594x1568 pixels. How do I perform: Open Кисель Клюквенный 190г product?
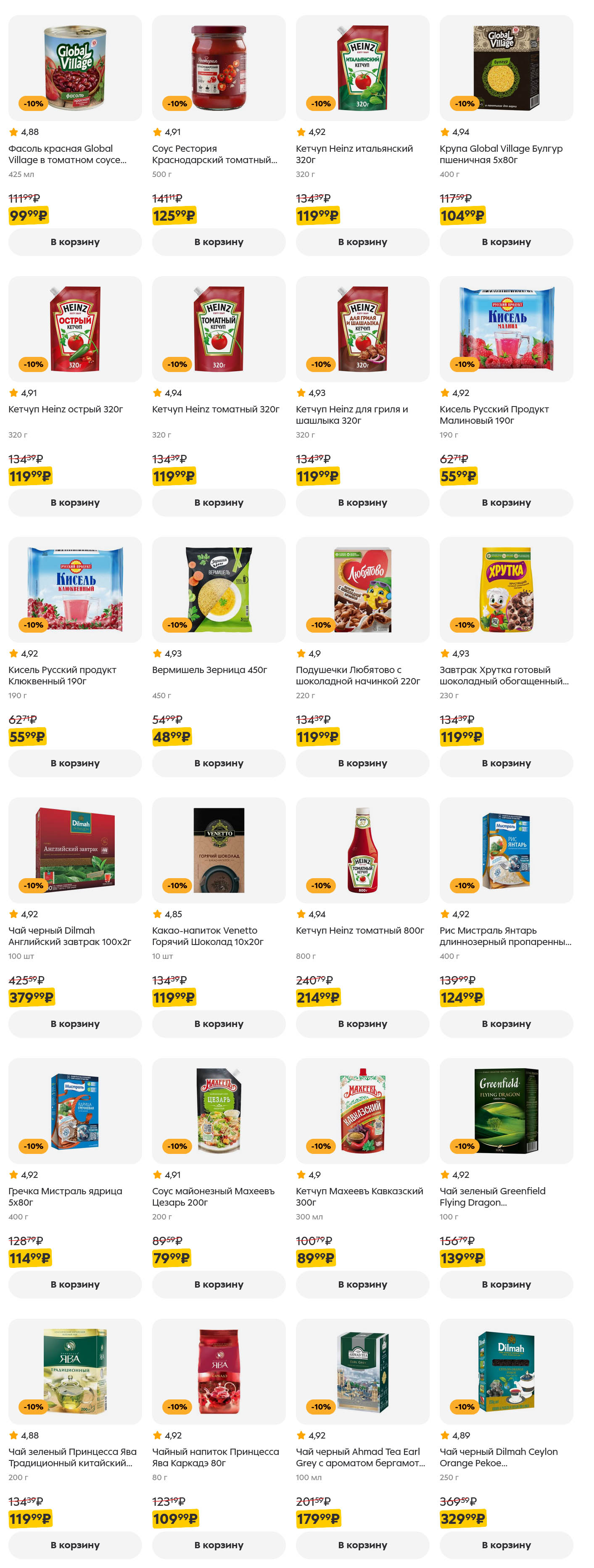(75, 589)
